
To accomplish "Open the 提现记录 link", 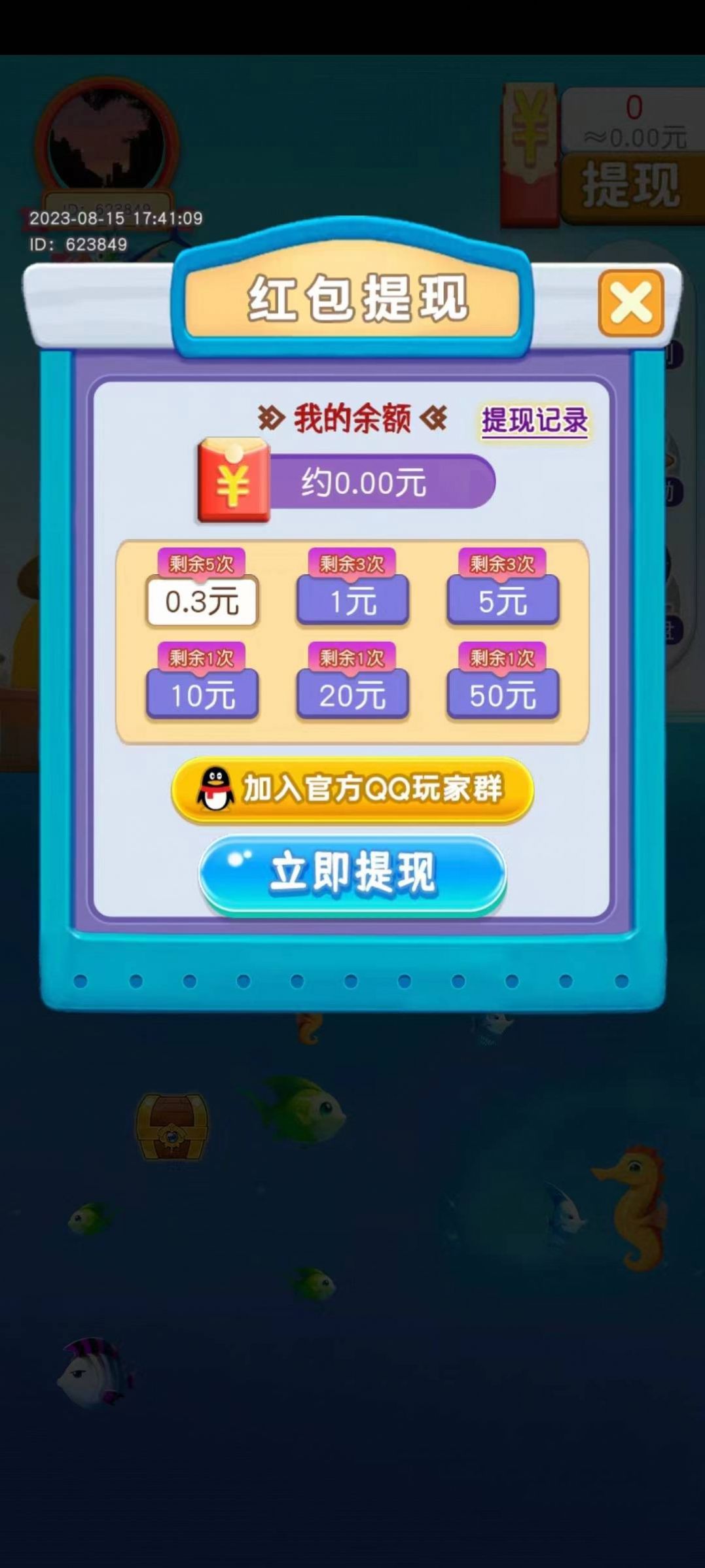I will tap(534, 420).
